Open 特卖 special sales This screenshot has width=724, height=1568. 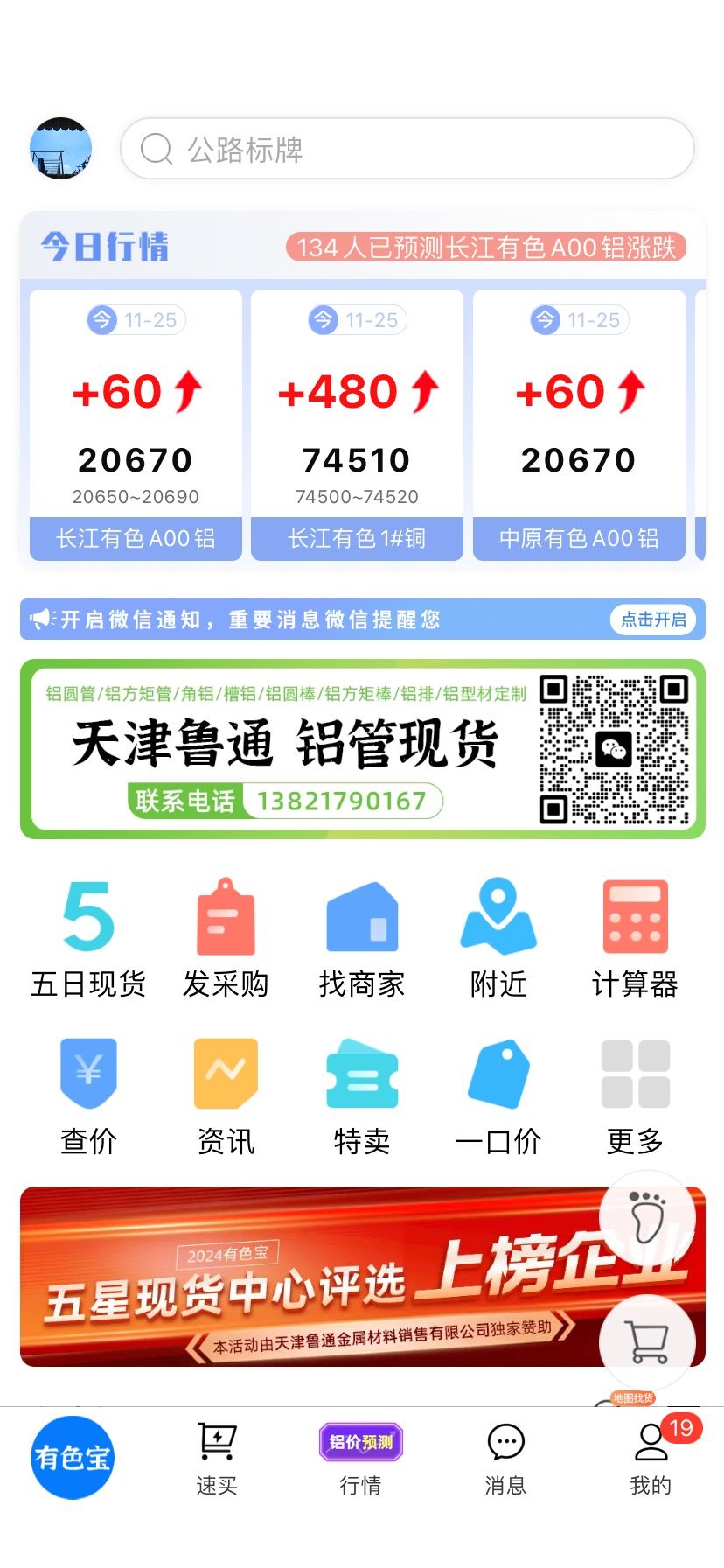[362, 1097]
